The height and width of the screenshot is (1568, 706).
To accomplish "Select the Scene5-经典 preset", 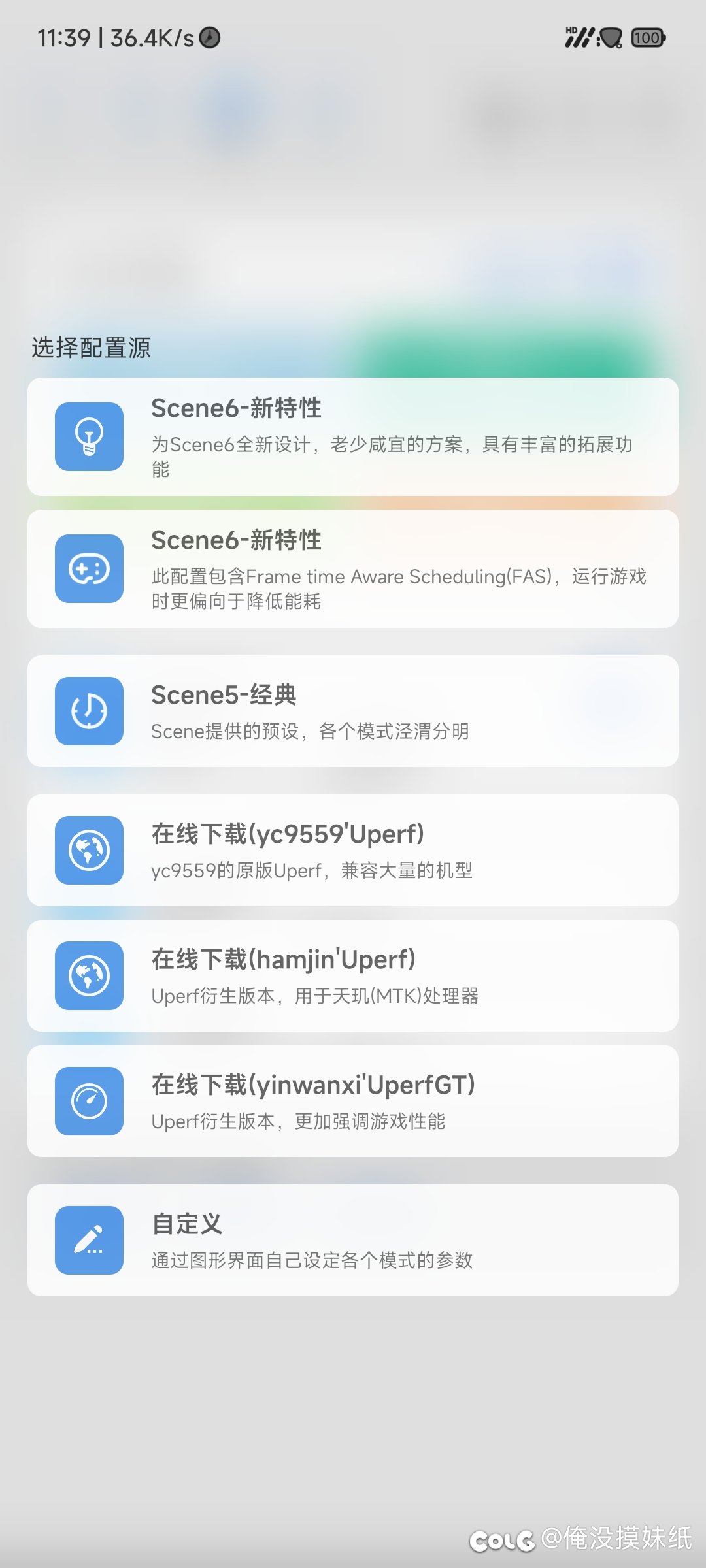I will pos(353,711).
